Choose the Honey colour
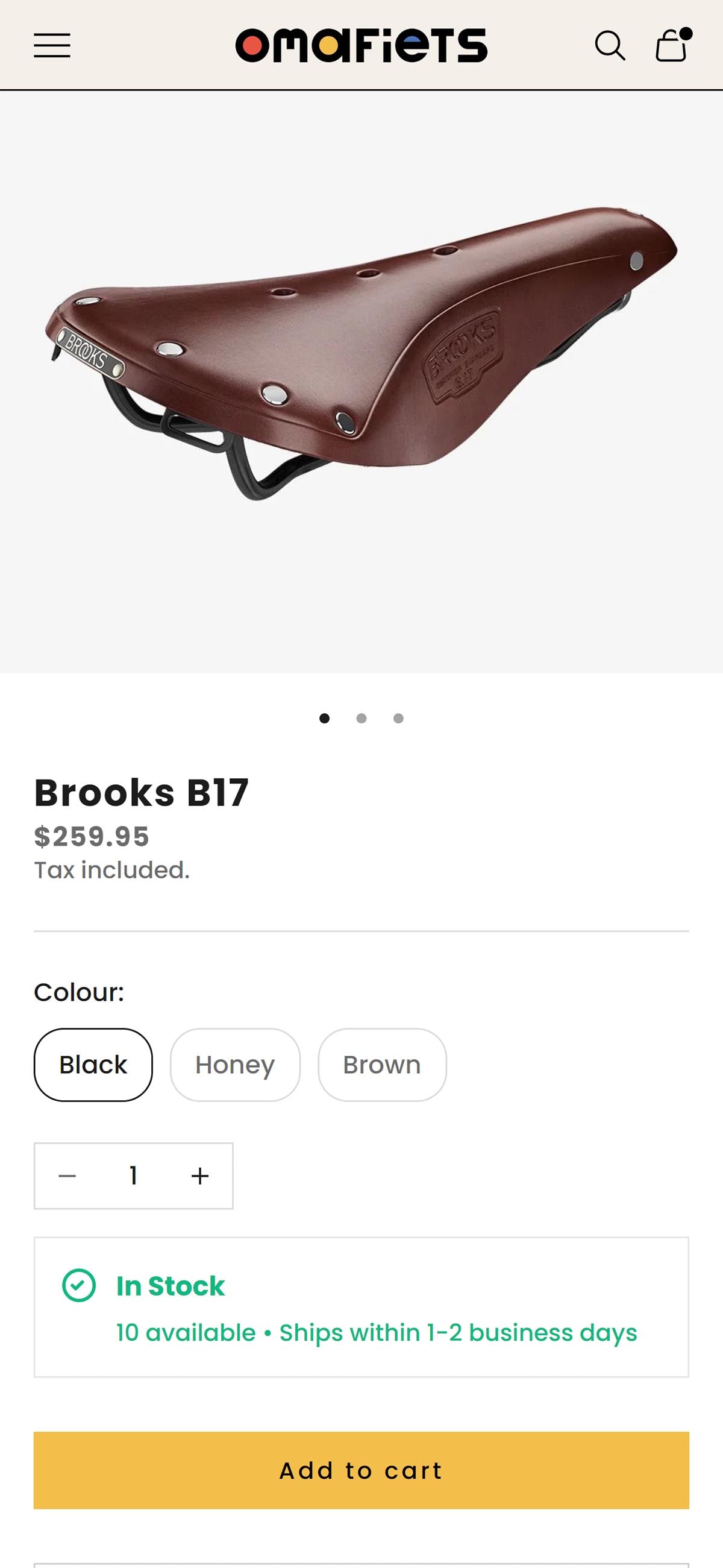723x1568 pixels. (235, 1065)
